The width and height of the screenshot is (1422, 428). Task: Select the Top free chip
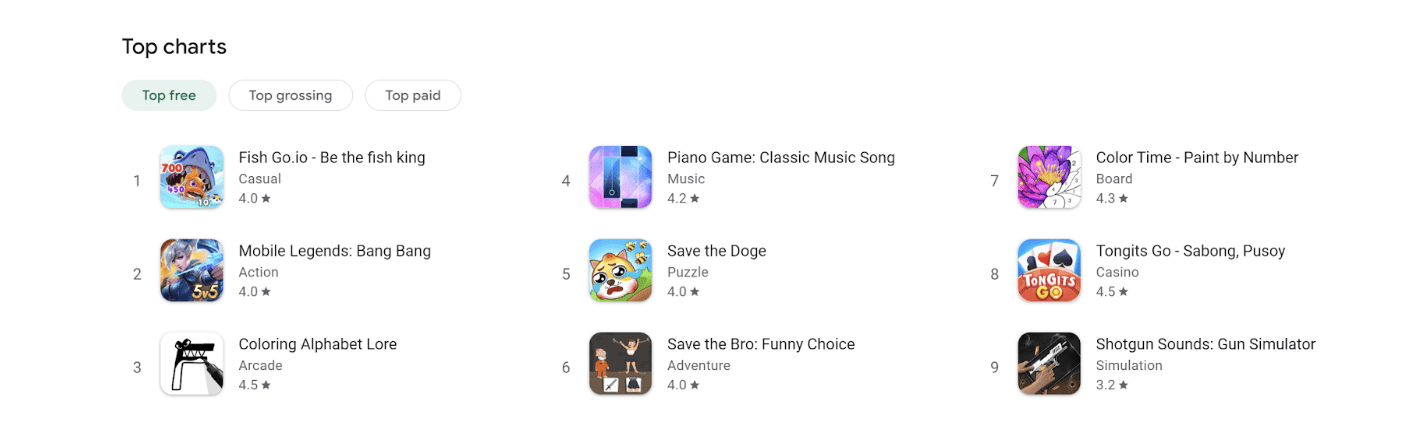tap(169, 95)
